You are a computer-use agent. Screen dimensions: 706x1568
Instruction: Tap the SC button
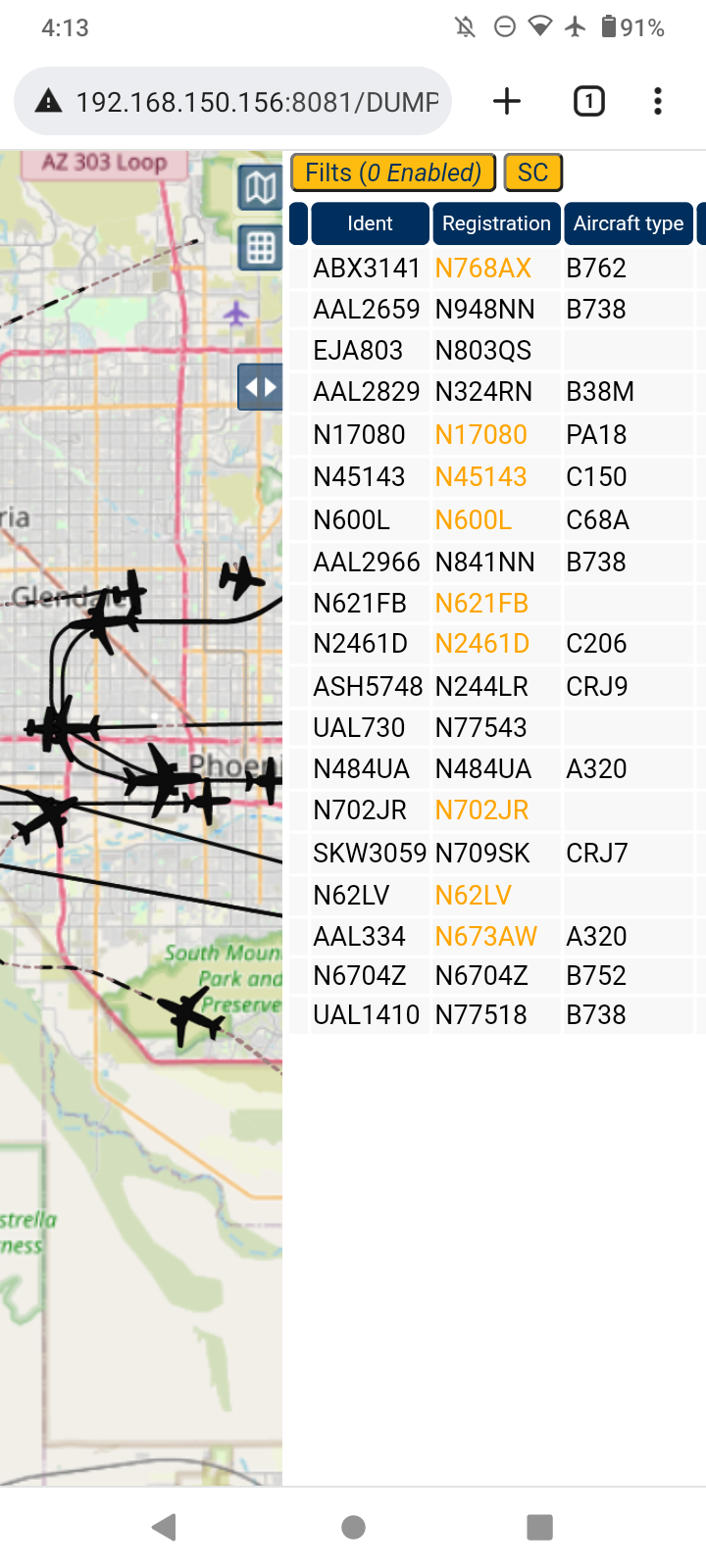point(533,172)
